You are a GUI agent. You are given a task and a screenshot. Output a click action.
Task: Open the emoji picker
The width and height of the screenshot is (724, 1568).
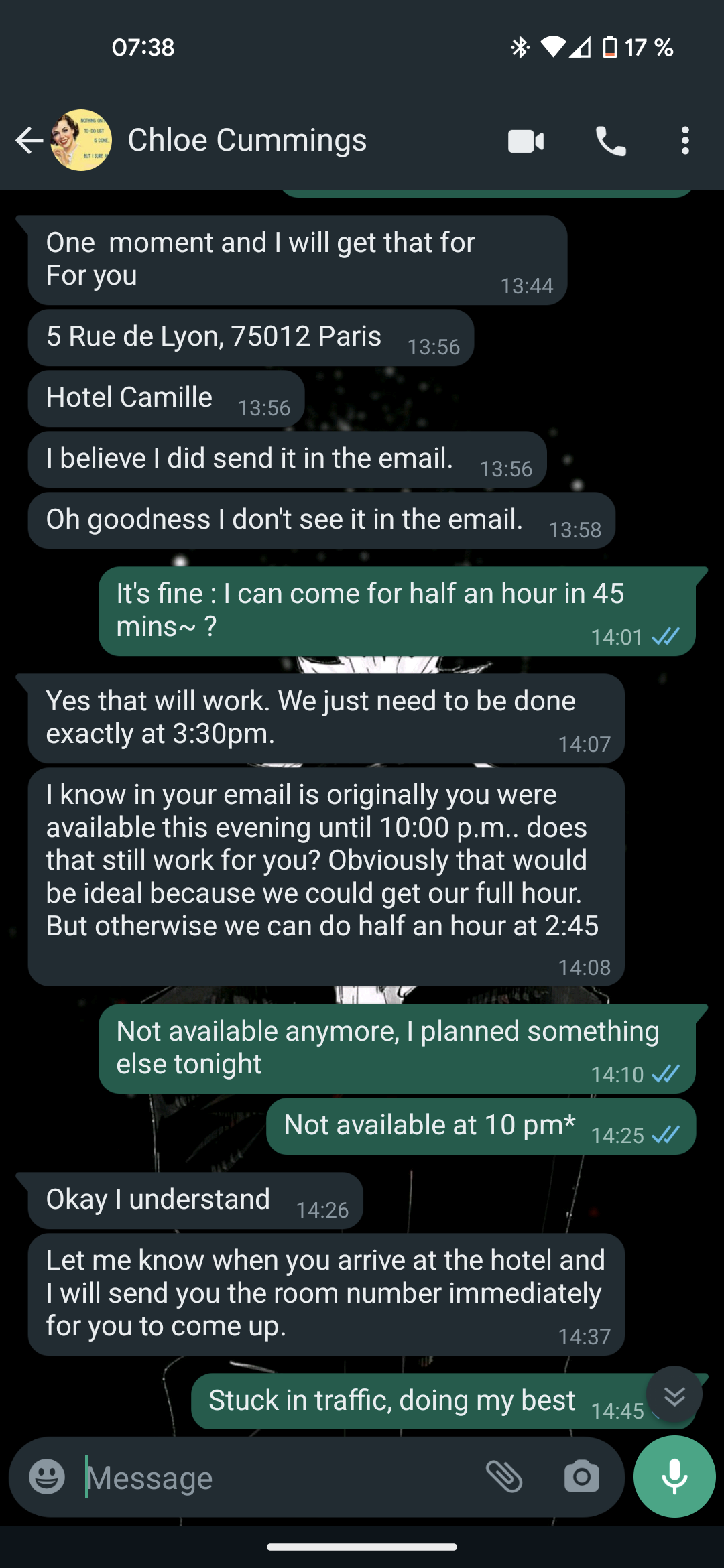click(x=47, y=1476)
